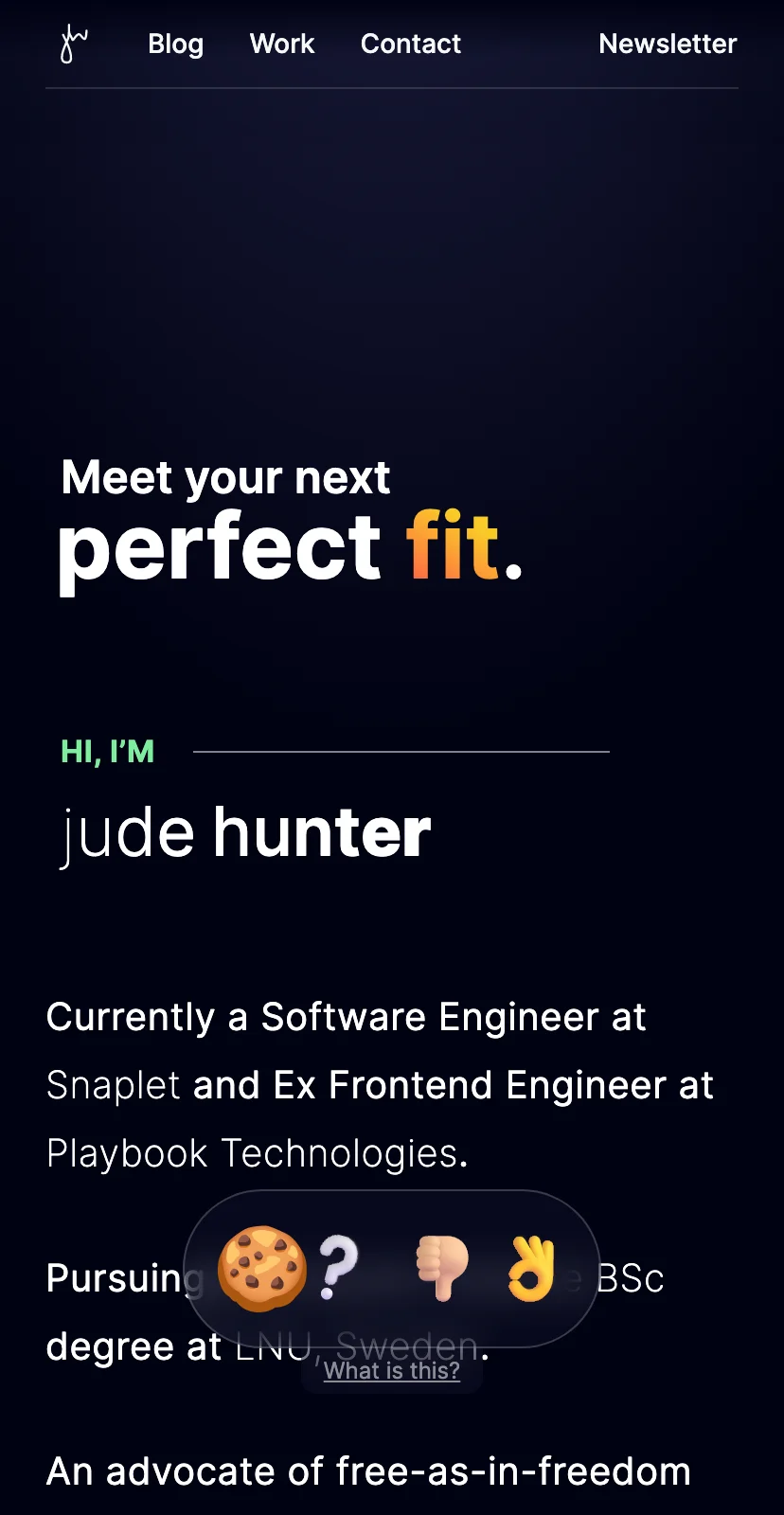Follow the Snaplet link
Screen dimensions: 784x1515
[114, 1085]
